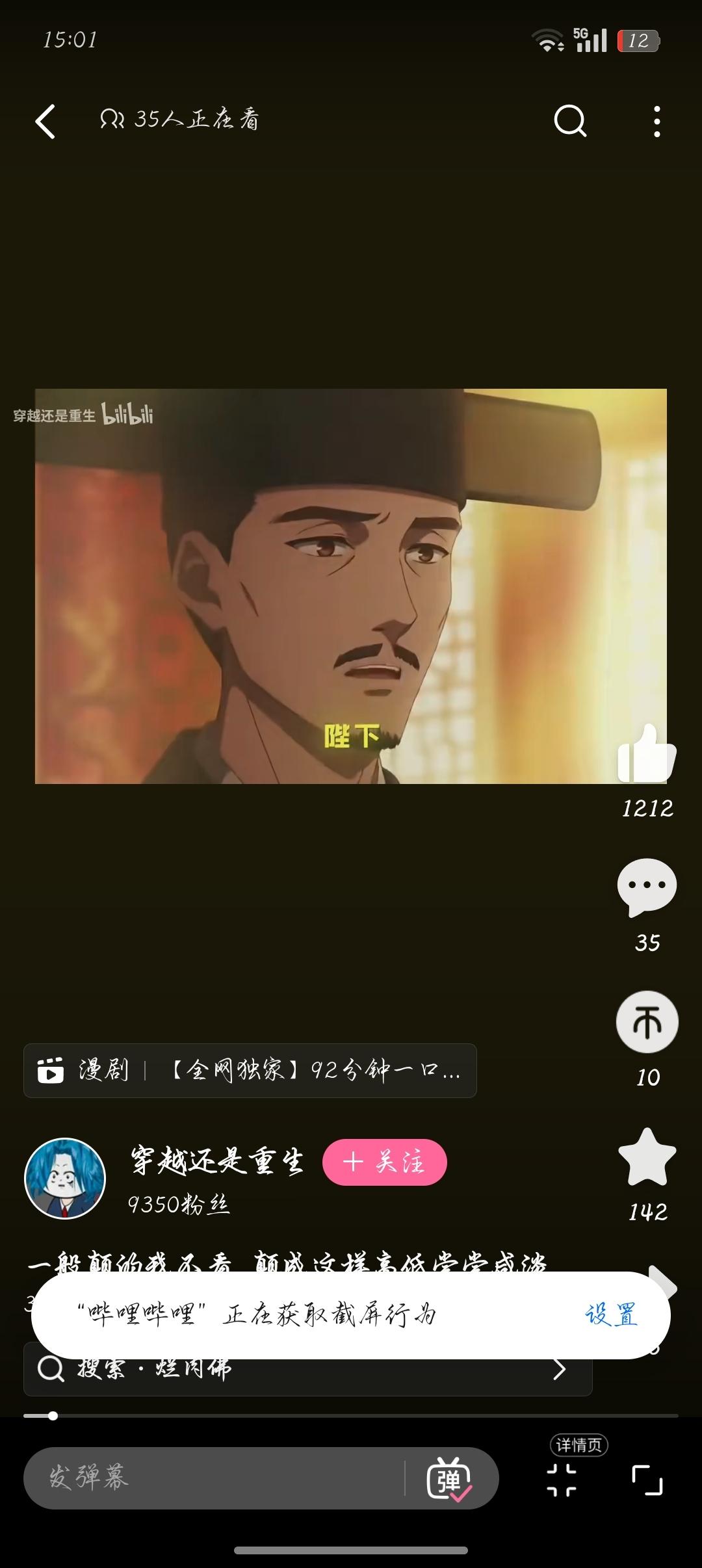
Task: Open the comments bubble with 35 comments
Action: point(647,887)
